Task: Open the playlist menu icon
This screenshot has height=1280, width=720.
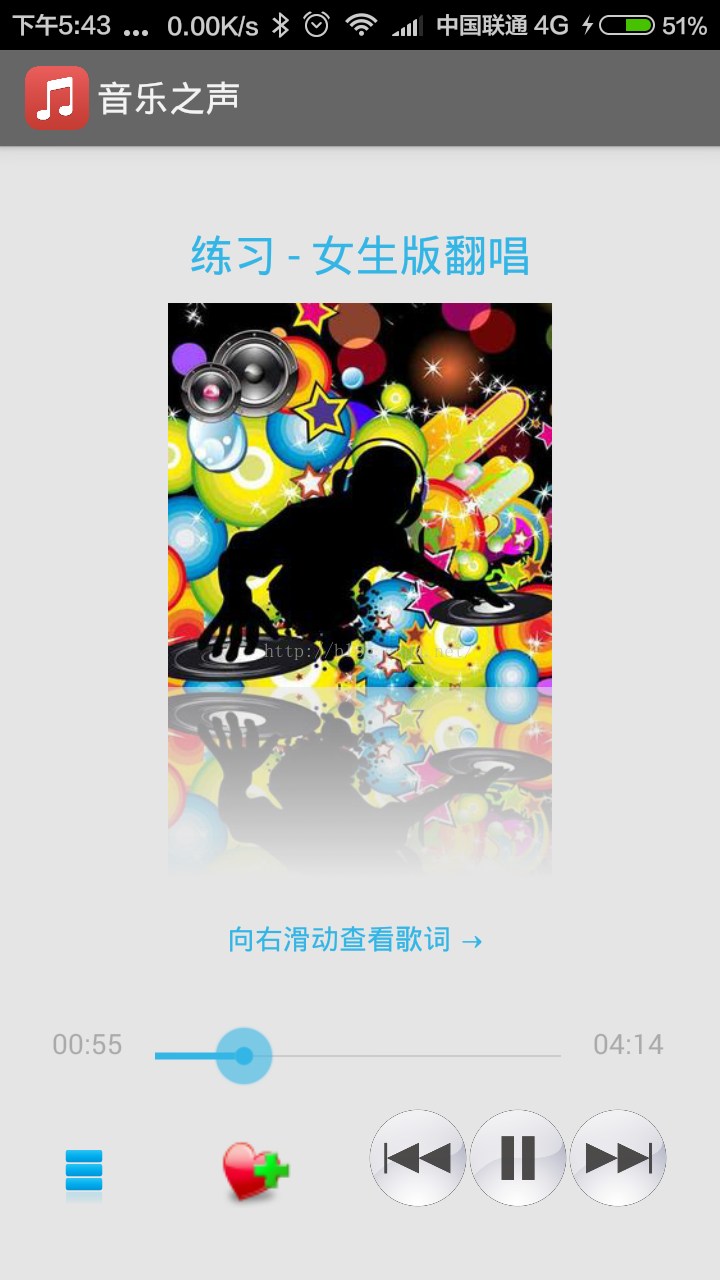Action: [84, 1171]
